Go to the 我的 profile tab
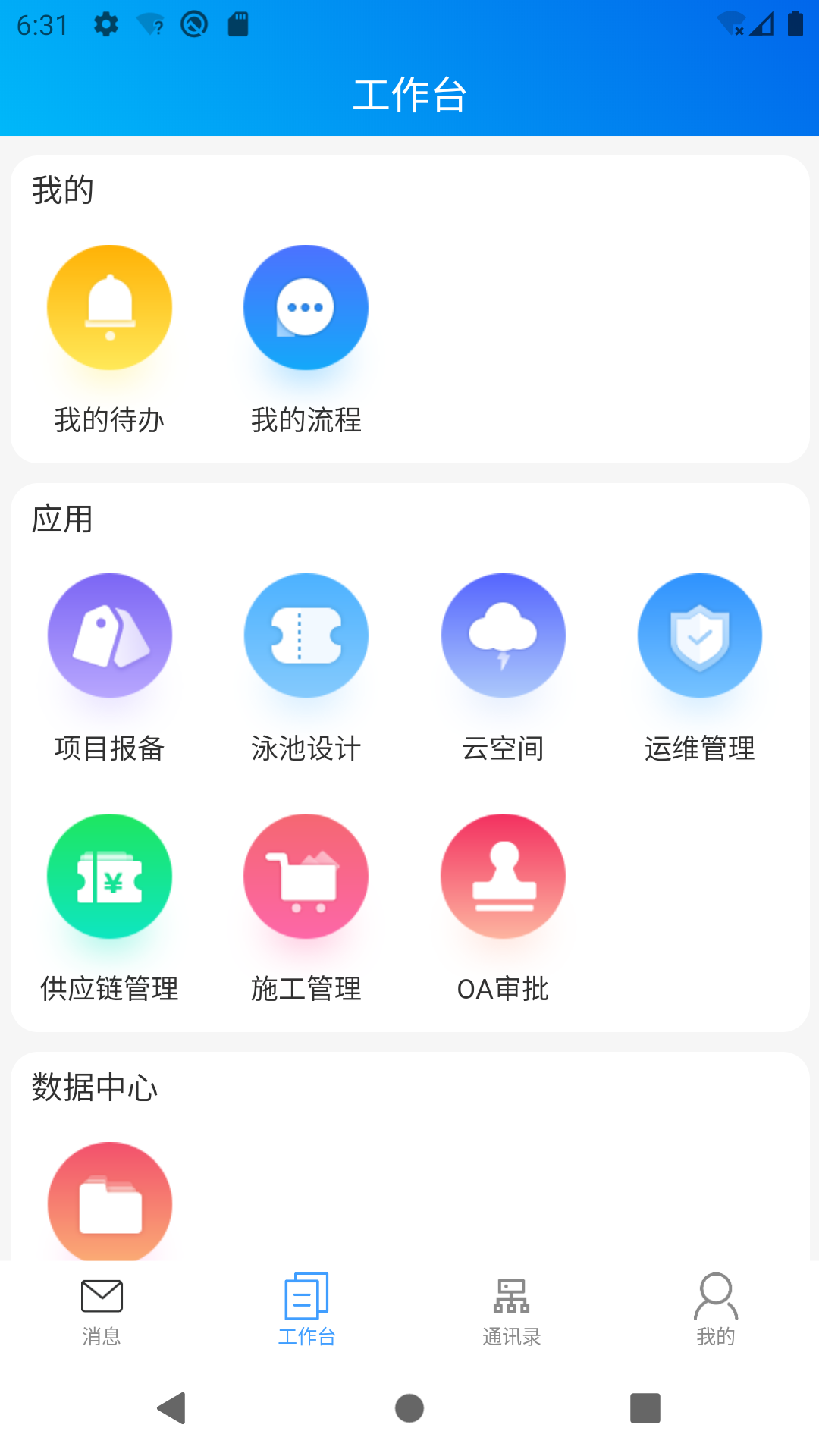819x1456 pixels. point(716,1310)
